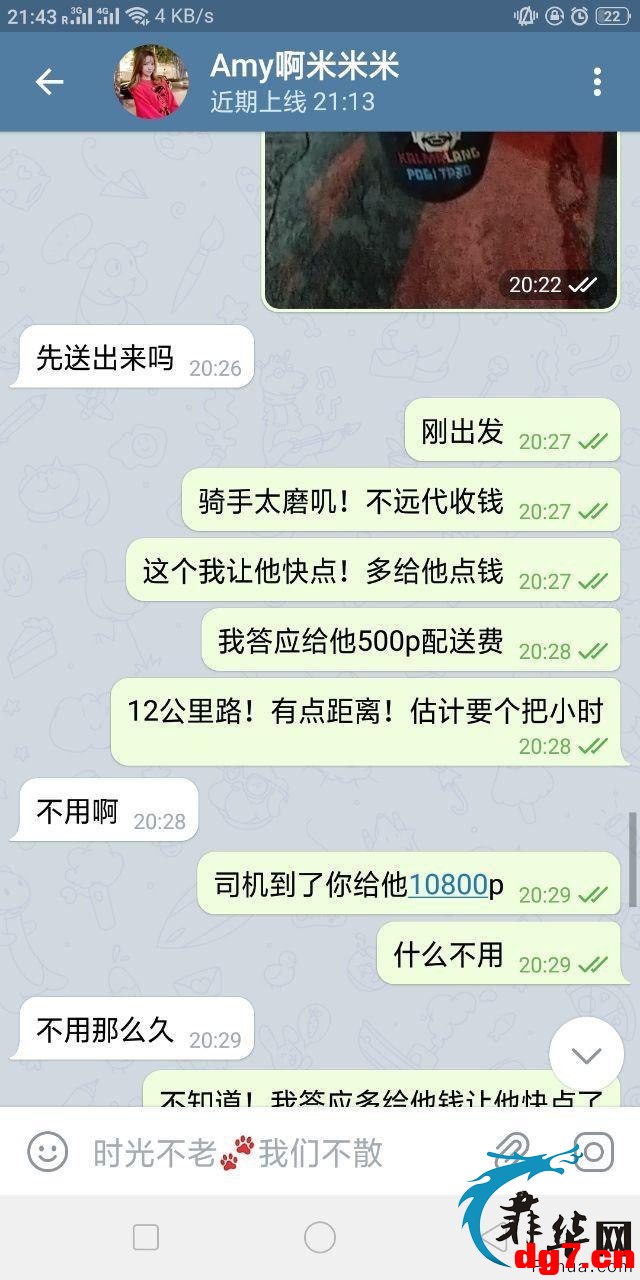640x1280 pixels.
Task: Open the camera from the input bar
Action: 592,1153
